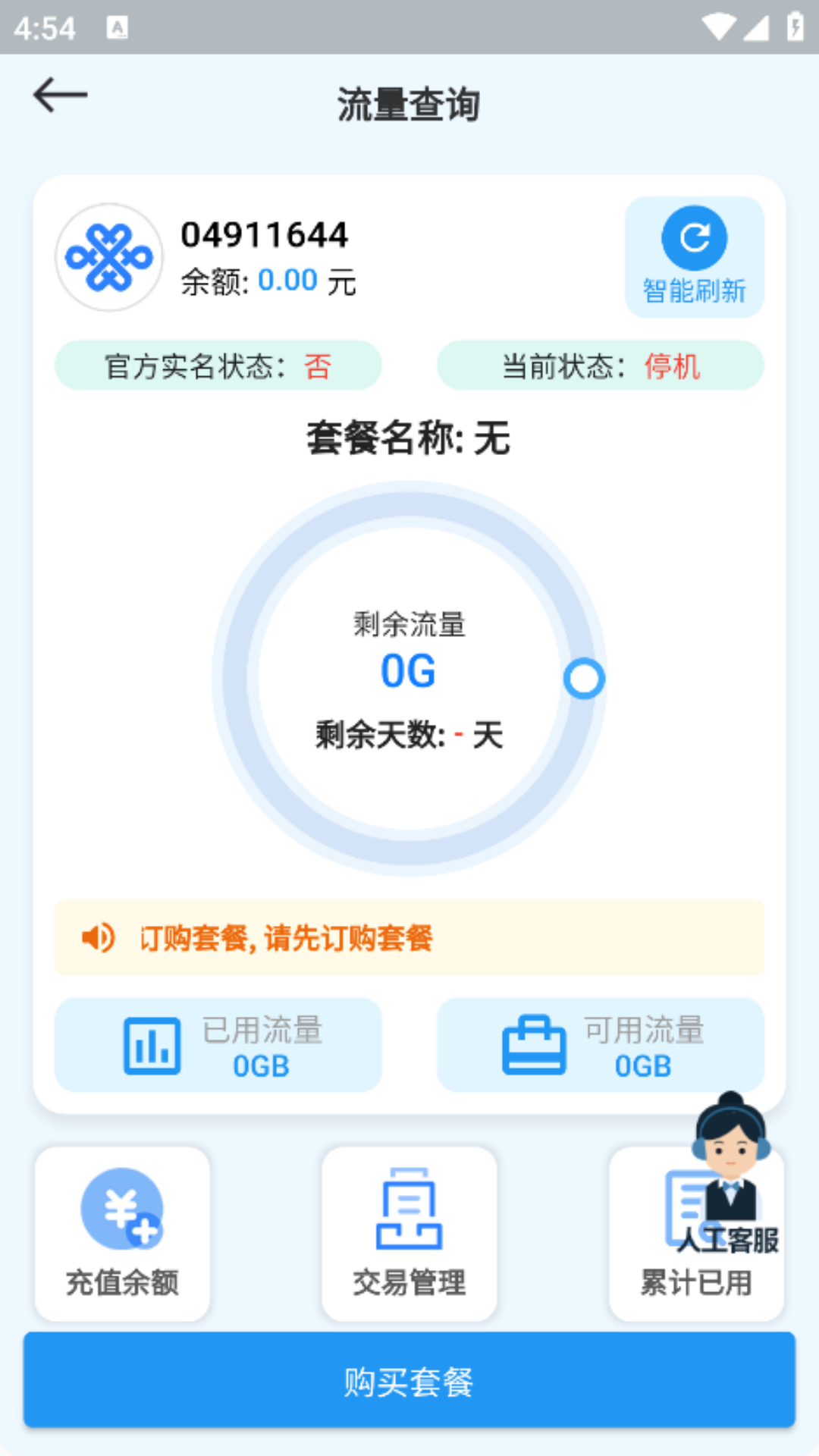Tap the keyboard indicator in status bar
The width and height of the screenshot is (819, 1456).
pos(117,26)
